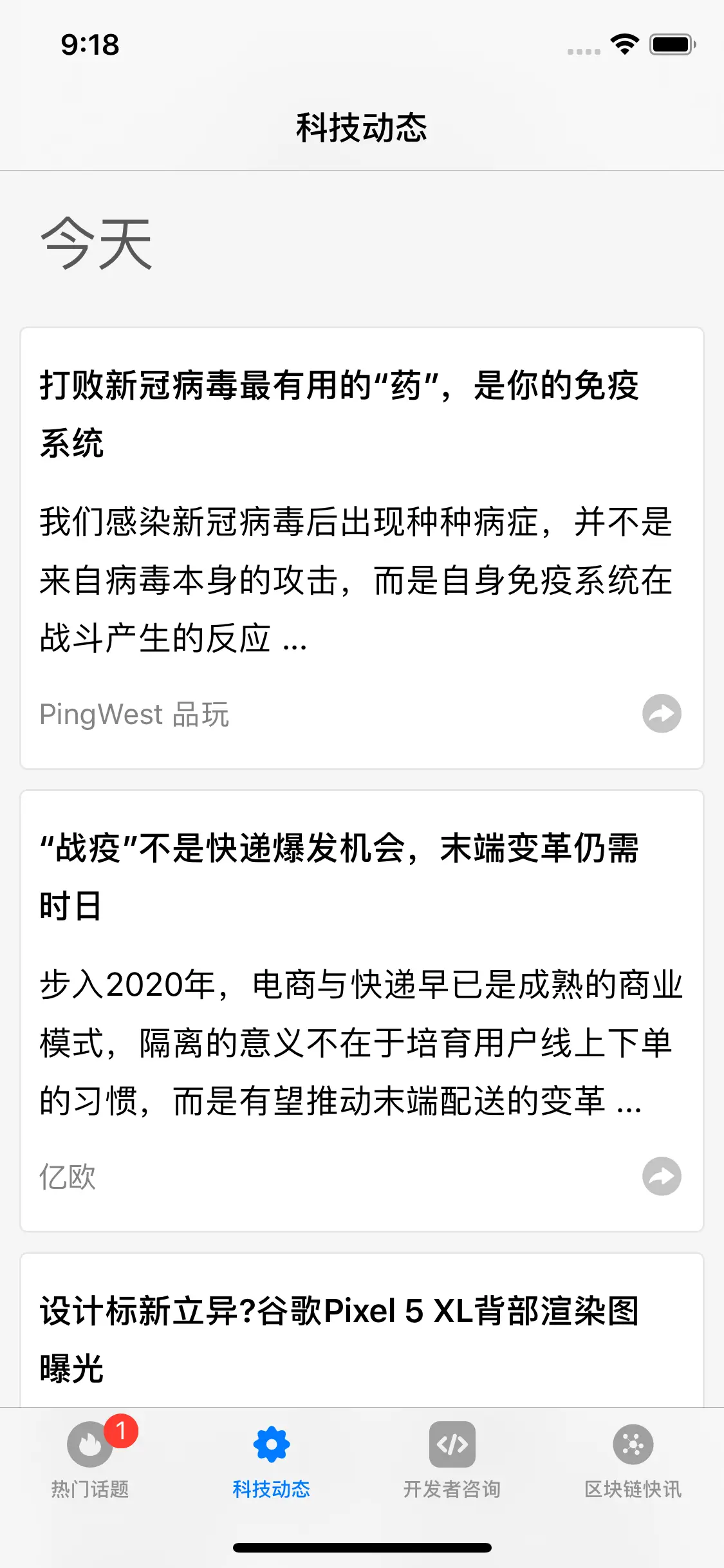Share the PingWest 品玩 article

(662, 713)
